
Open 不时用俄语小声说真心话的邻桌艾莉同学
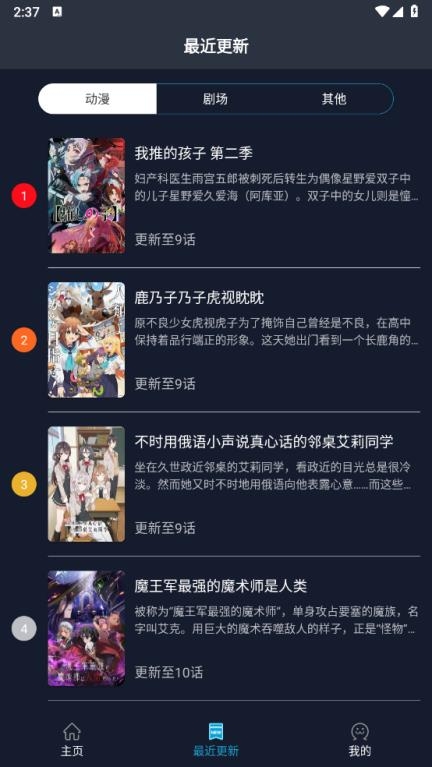[234, 484]
